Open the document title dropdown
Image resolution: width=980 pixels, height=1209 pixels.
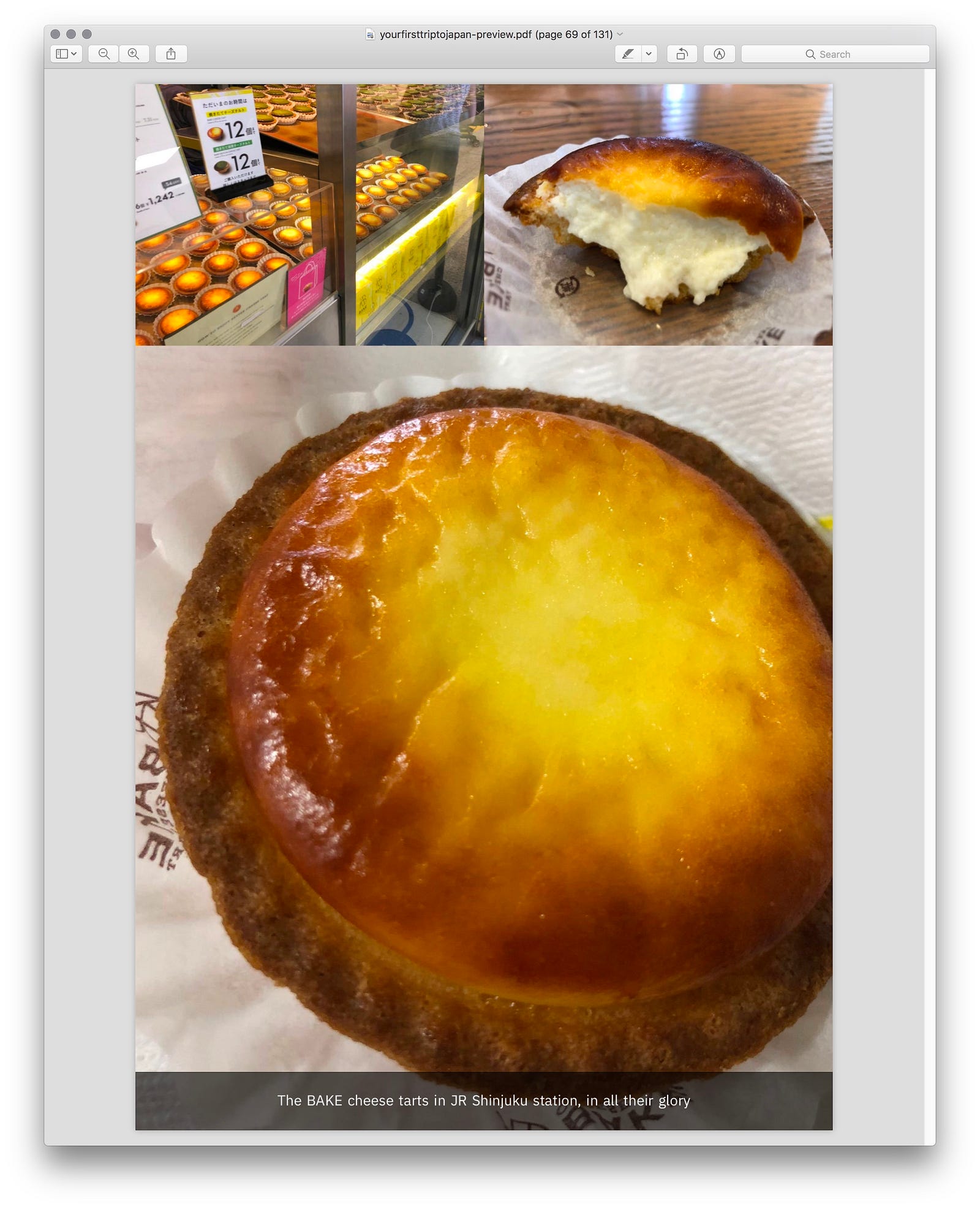(x=620, y=34)
